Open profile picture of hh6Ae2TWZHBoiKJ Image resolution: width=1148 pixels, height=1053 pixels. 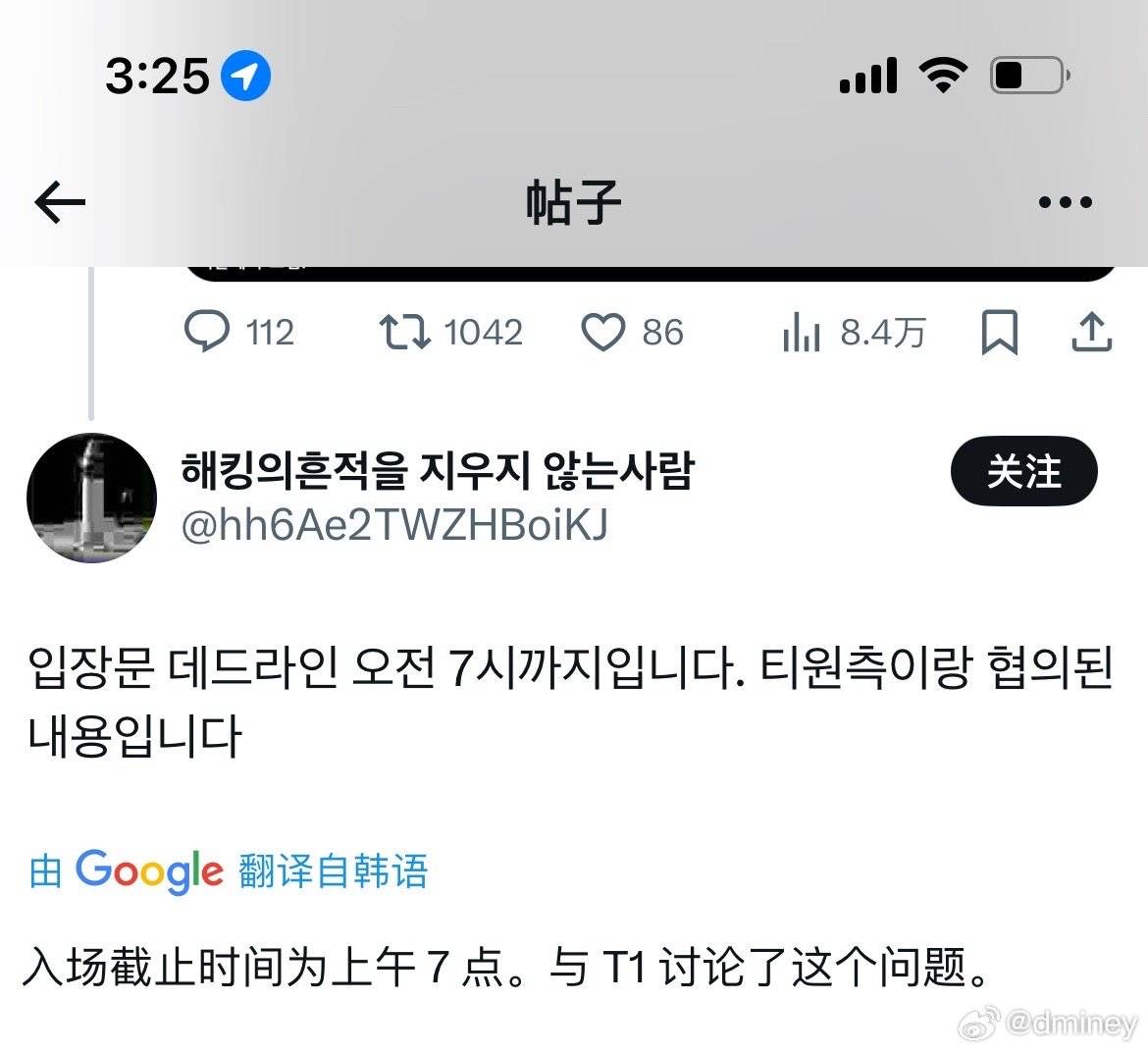click(x=91, y=498)
